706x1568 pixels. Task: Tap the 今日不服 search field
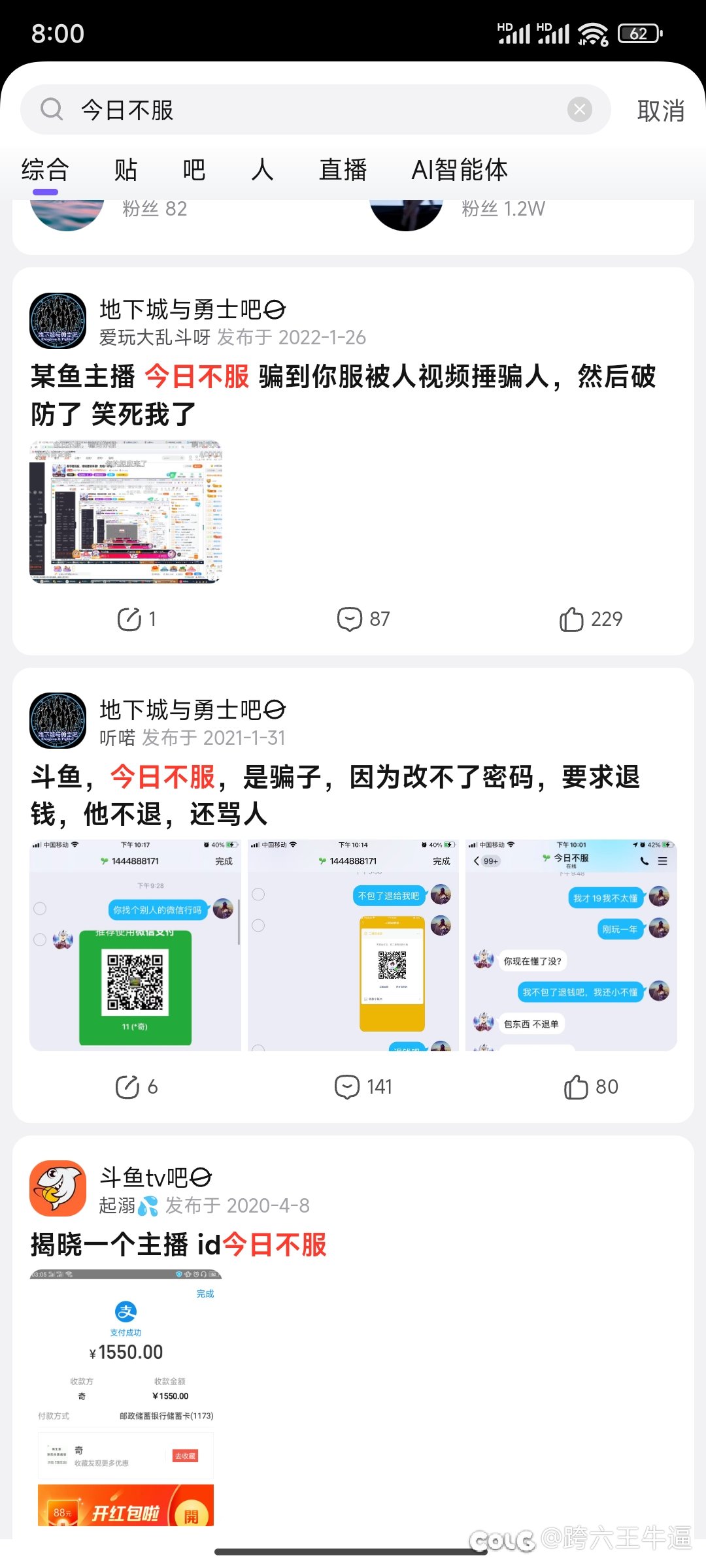pos(315,109)
